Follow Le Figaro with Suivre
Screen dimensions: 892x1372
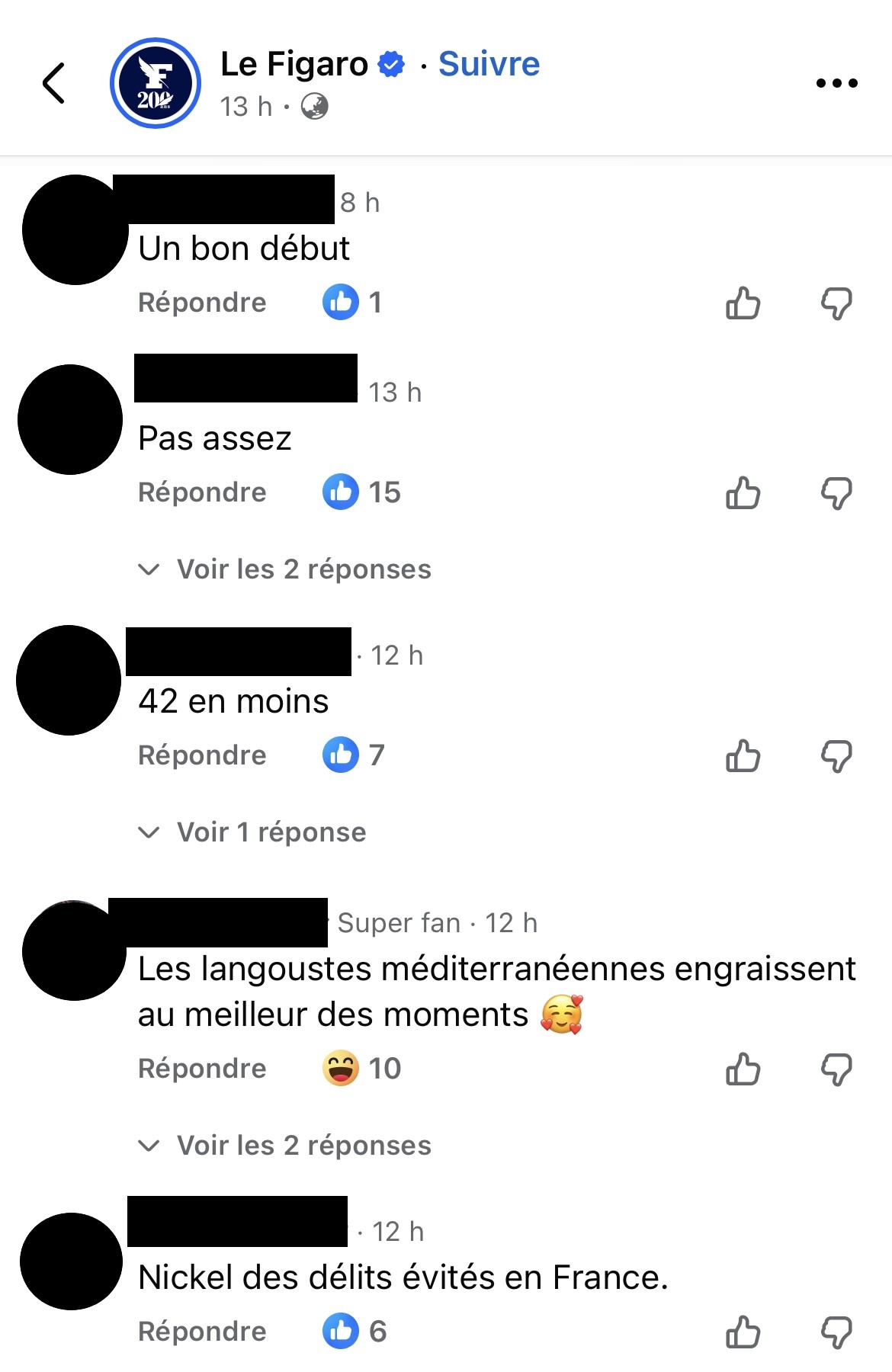click(489, 64)
